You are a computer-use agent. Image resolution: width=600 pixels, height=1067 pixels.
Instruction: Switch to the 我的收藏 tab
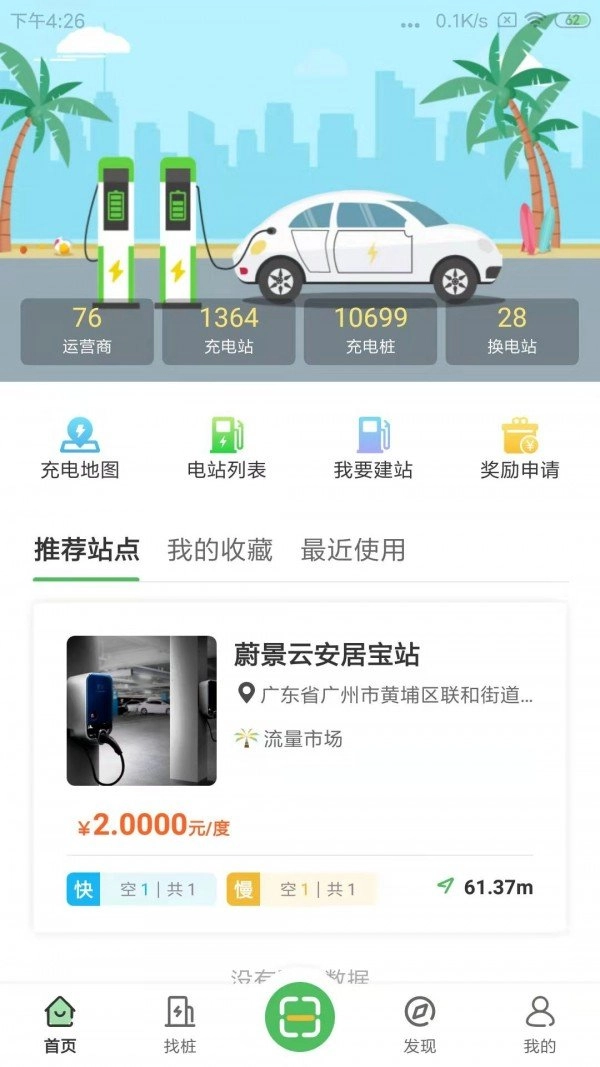coord(220,550)
